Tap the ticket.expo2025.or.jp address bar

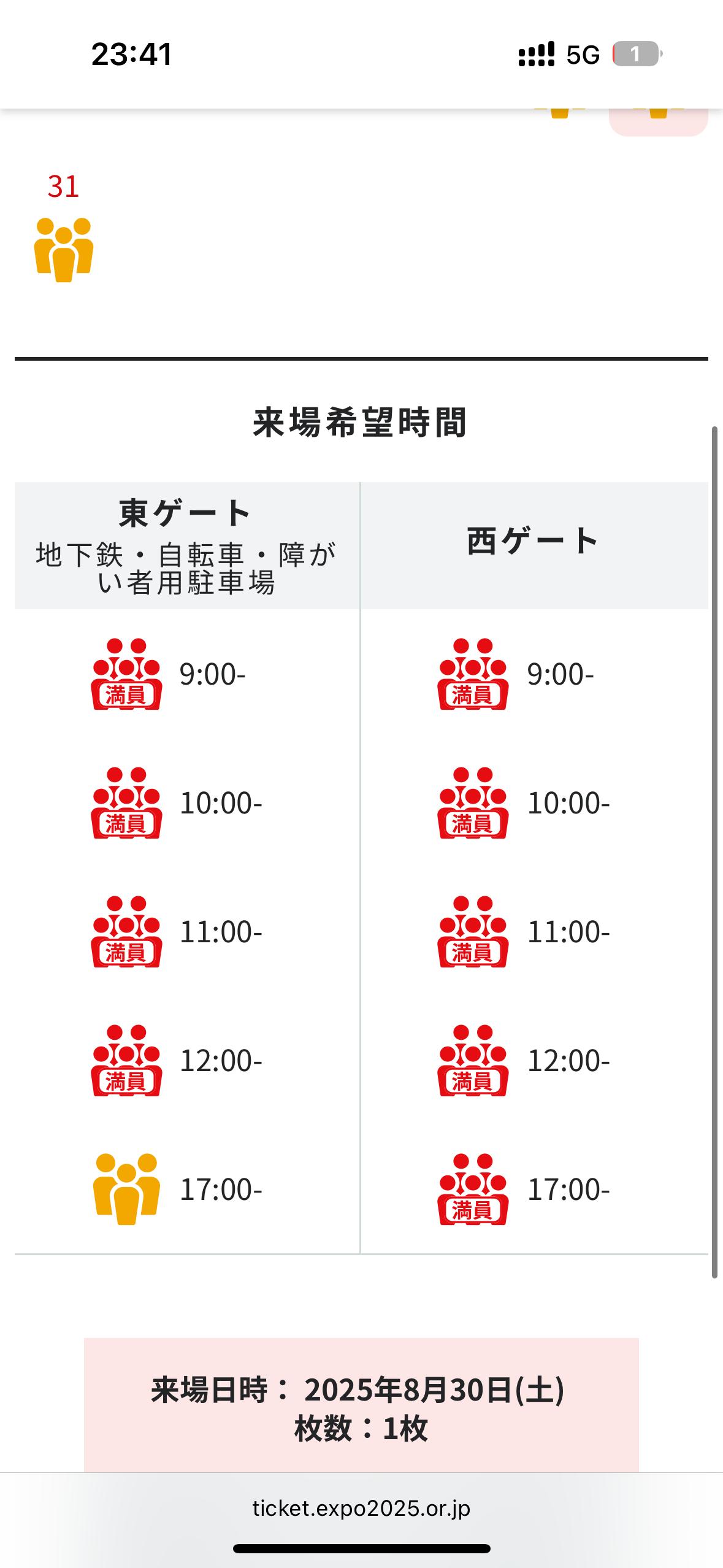361,1508
